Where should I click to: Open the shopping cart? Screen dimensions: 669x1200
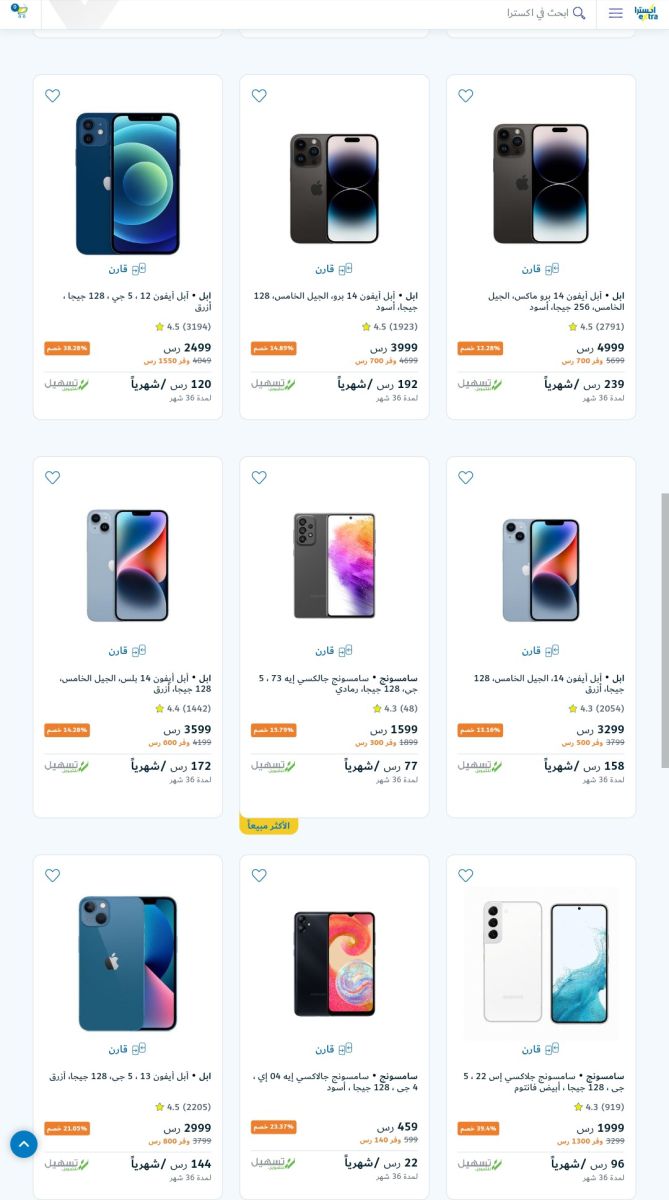click(x=19, y=12)
